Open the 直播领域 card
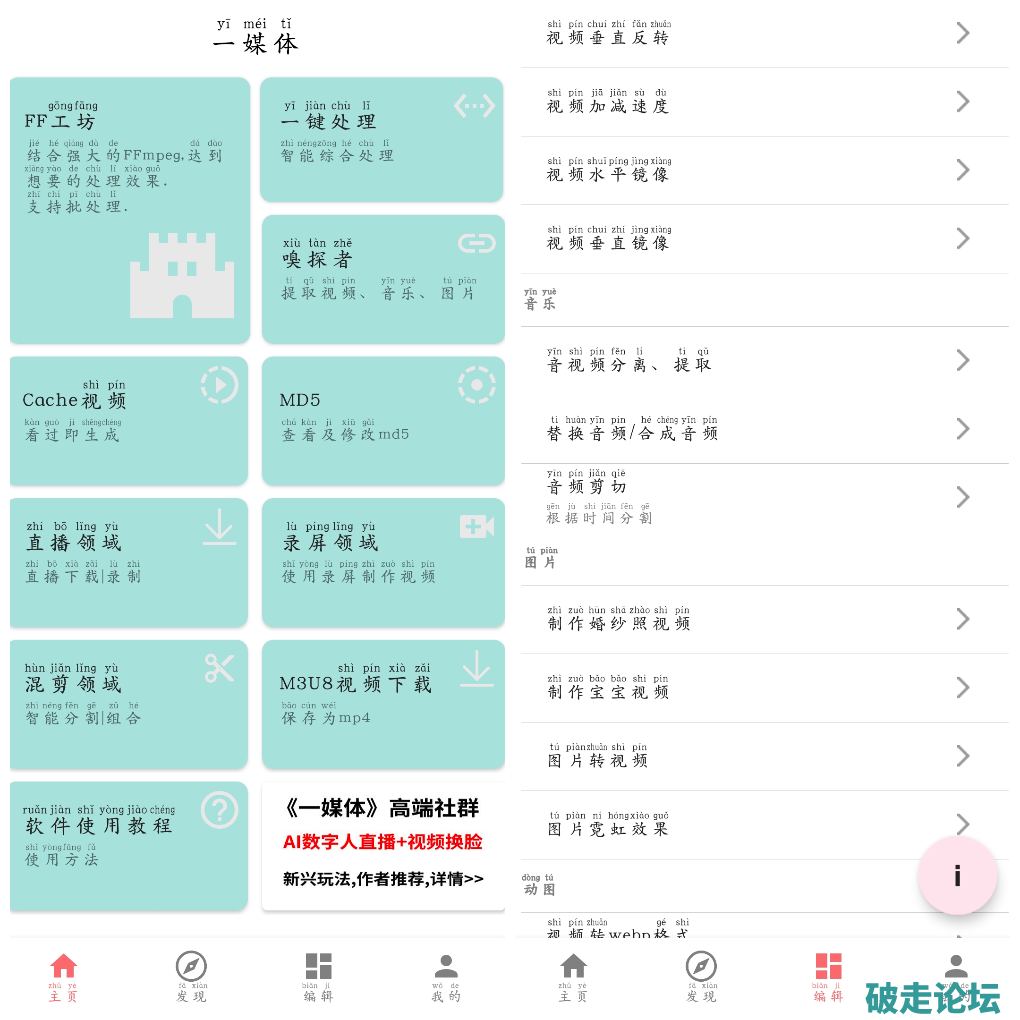Viewport: 1020px width, 1020px height. click(x=129, y=562)
